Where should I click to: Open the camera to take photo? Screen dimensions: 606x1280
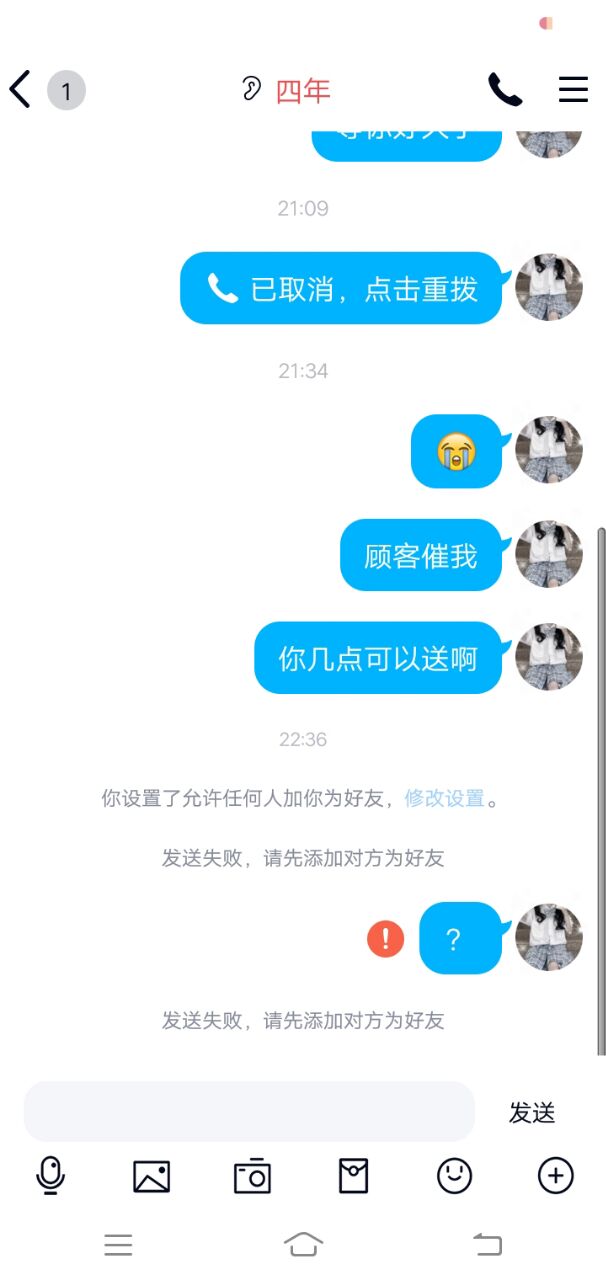252,1176
